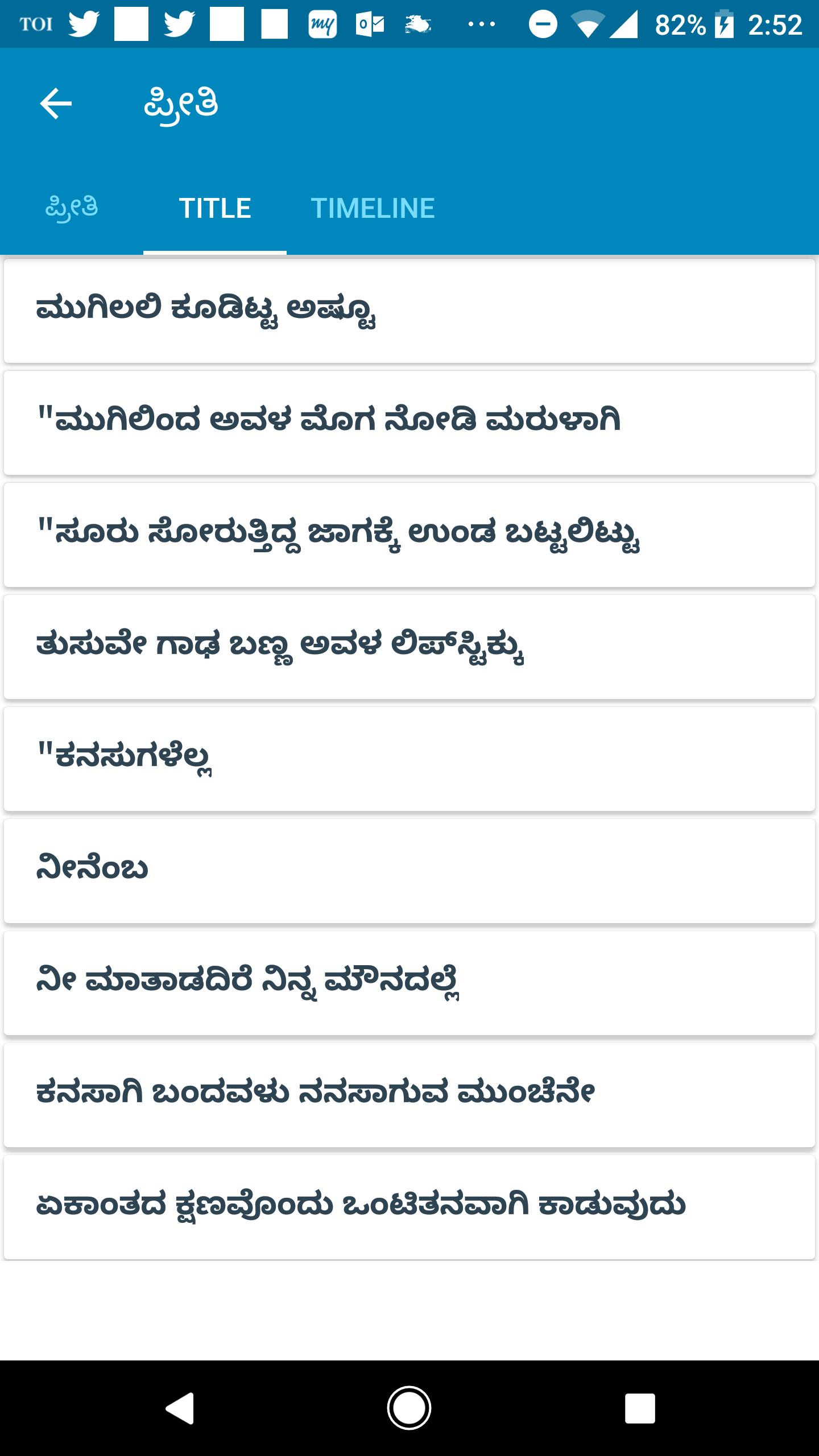This screenshot has width=819, height=1456.
Task: Open the "ಕನಸುಗಳೆಲ್ಲ" entry
Action: (x=409, y=759)
